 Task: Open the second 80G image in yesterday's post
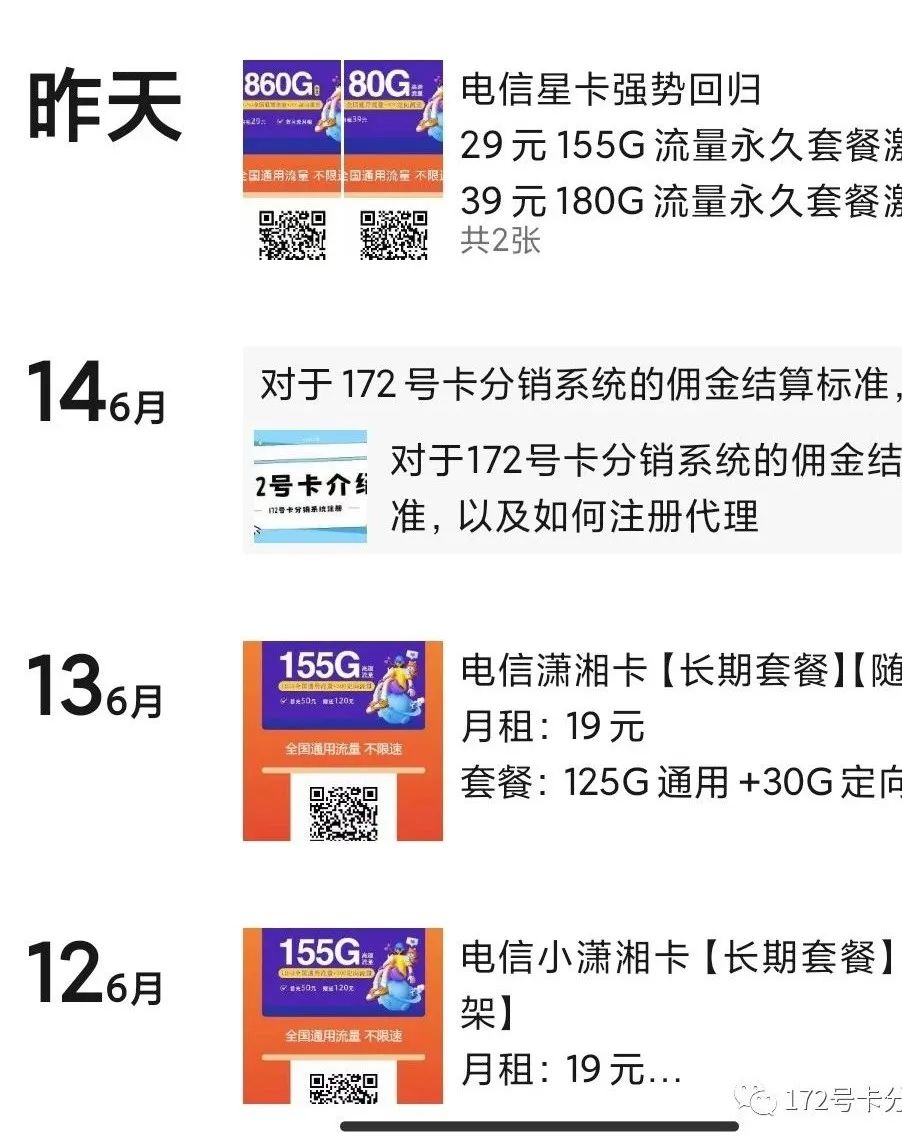tap(393, 160)
